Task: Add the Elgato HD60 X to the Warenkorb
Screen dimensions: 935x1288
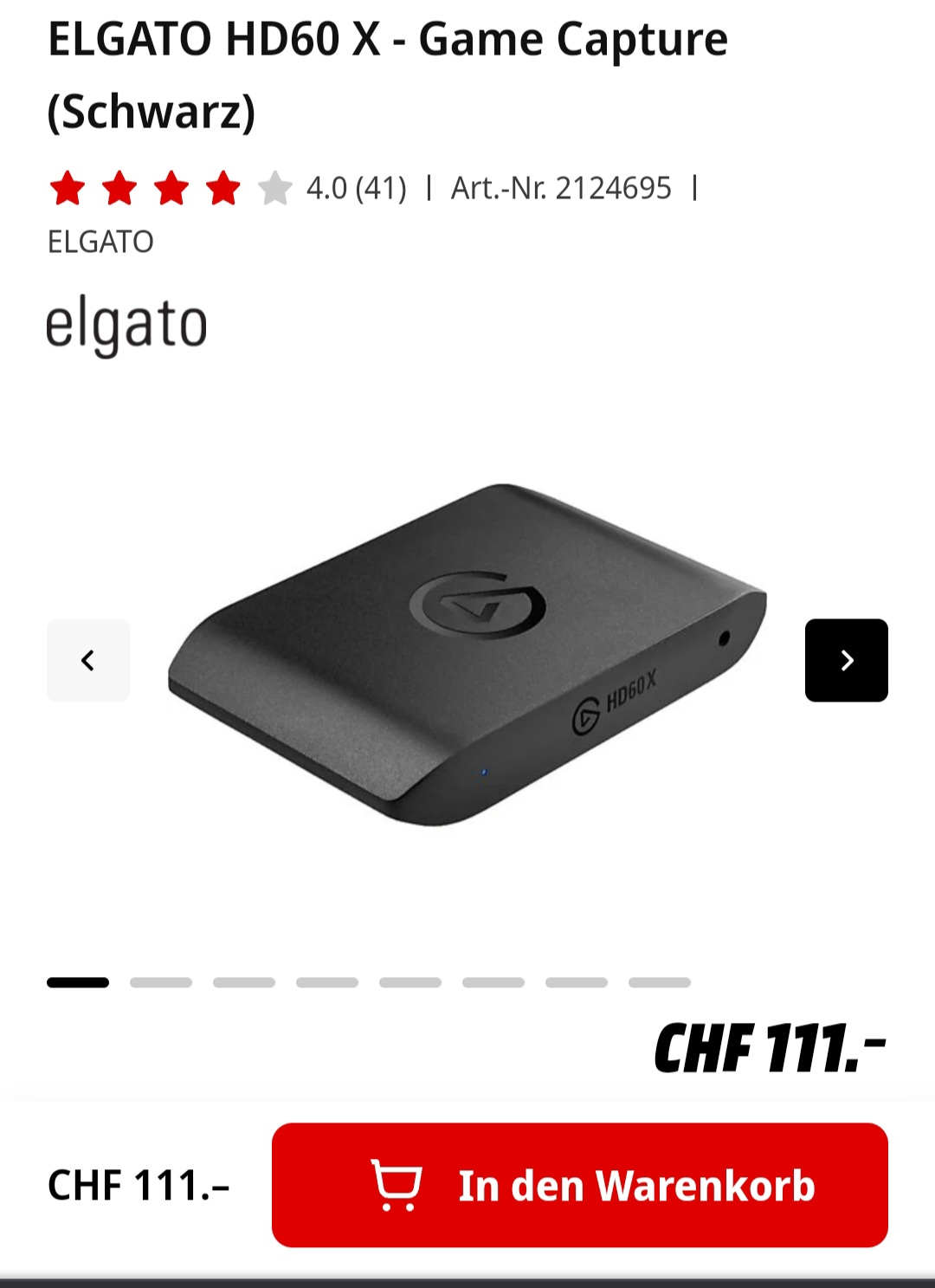Action: tap(579, 1184)
